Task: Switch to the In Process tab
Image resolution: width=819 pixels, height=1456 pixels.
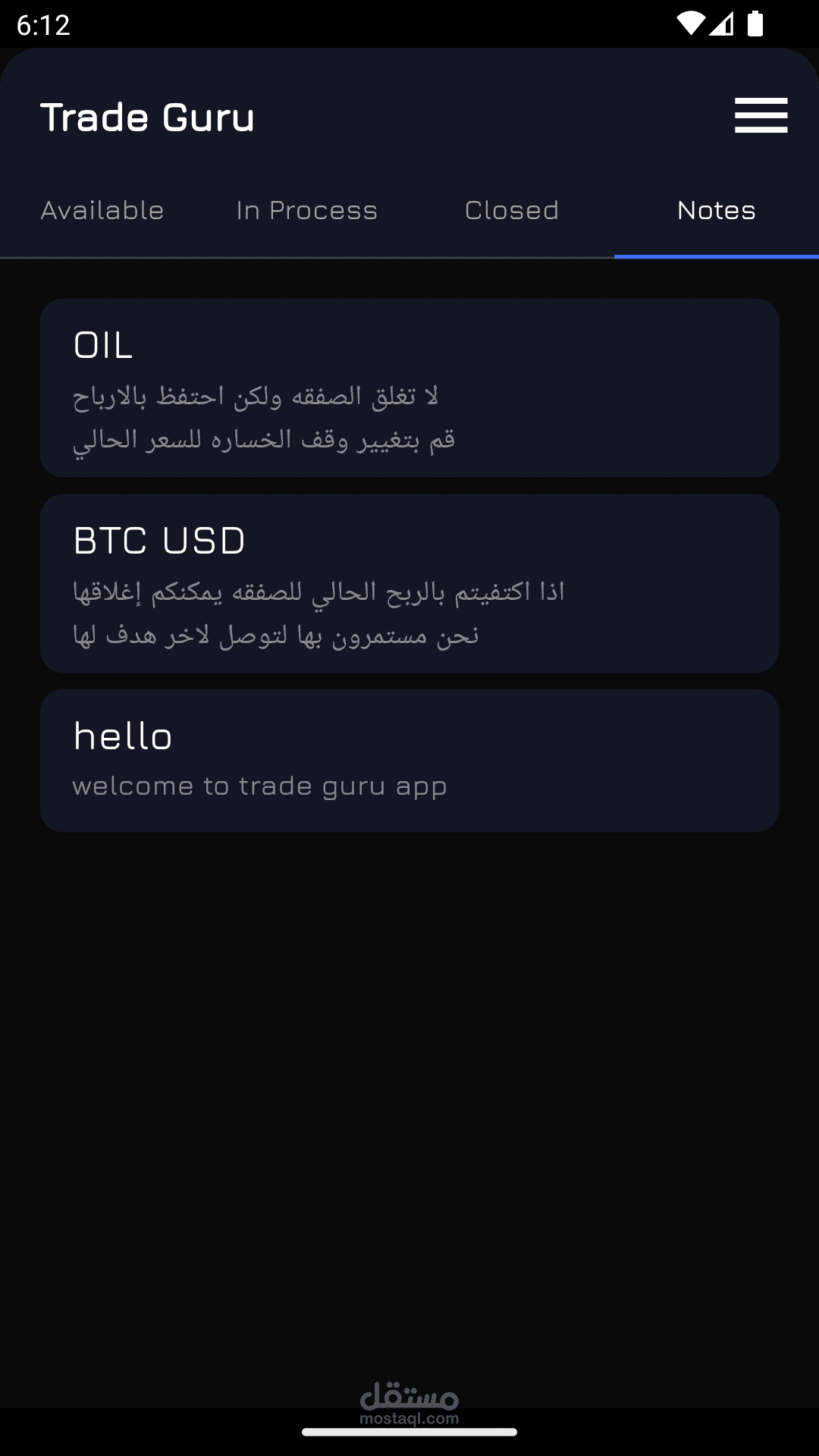Action: 307,210
